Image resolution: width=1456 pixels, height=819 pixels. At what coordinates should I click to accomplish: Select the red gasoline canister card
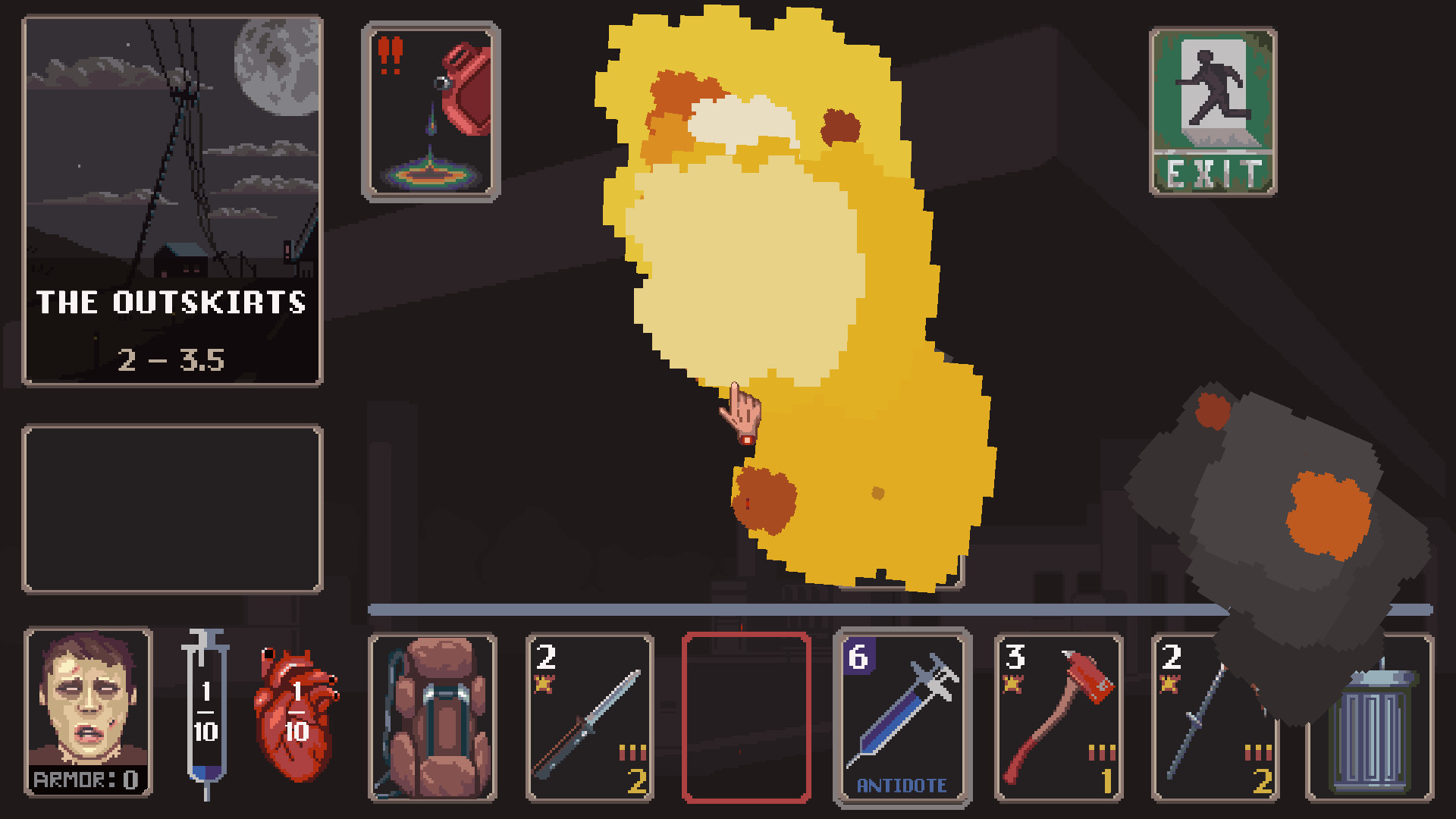pyautogui.click(x=431, y=111)
